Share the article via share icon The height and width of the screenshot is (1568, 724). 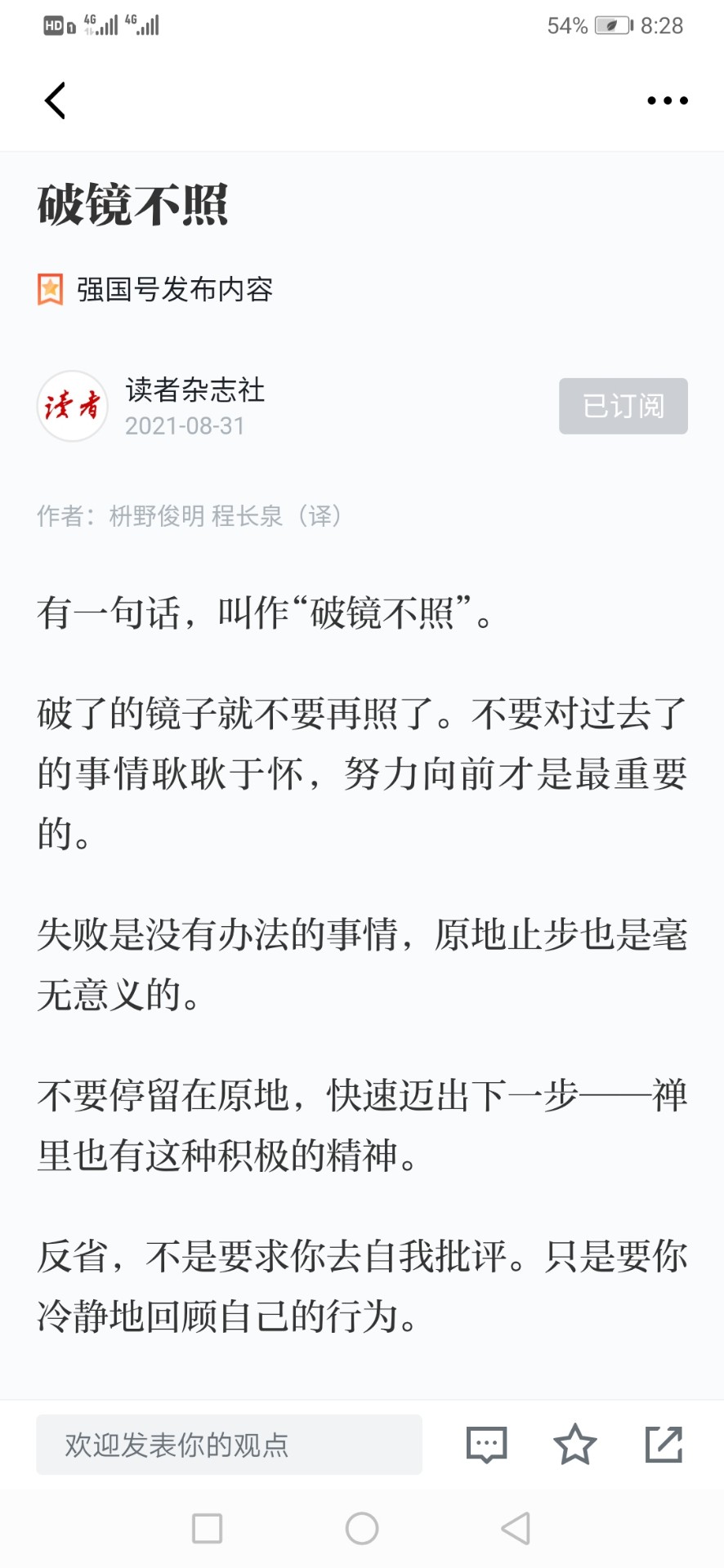tap(664, 1444)
